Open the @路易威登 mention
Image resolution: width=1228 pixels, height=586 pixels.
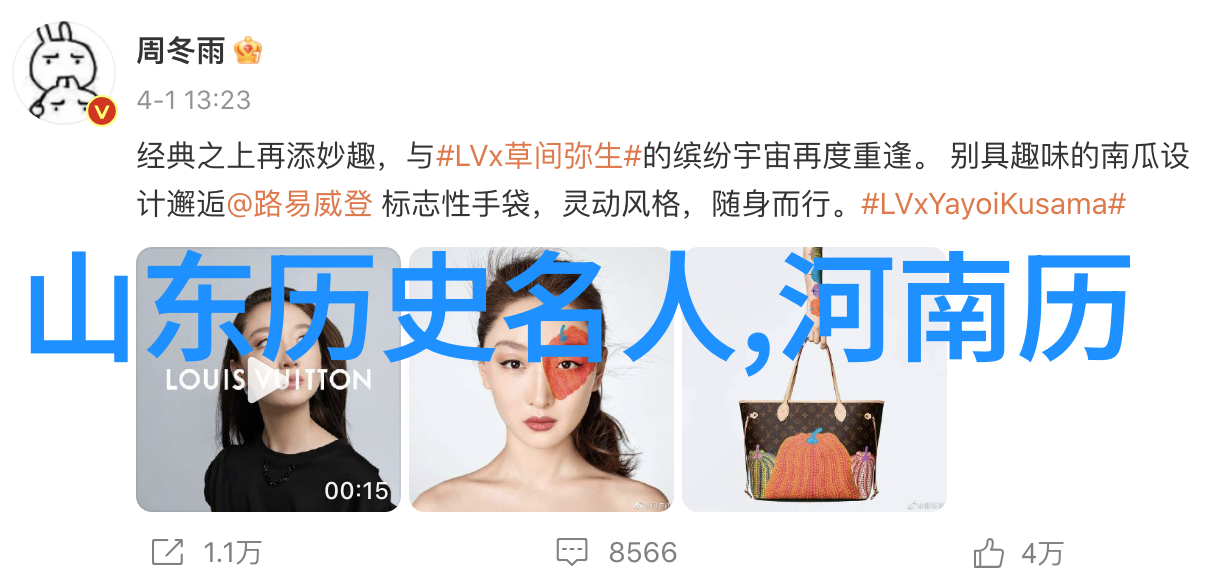300,206
